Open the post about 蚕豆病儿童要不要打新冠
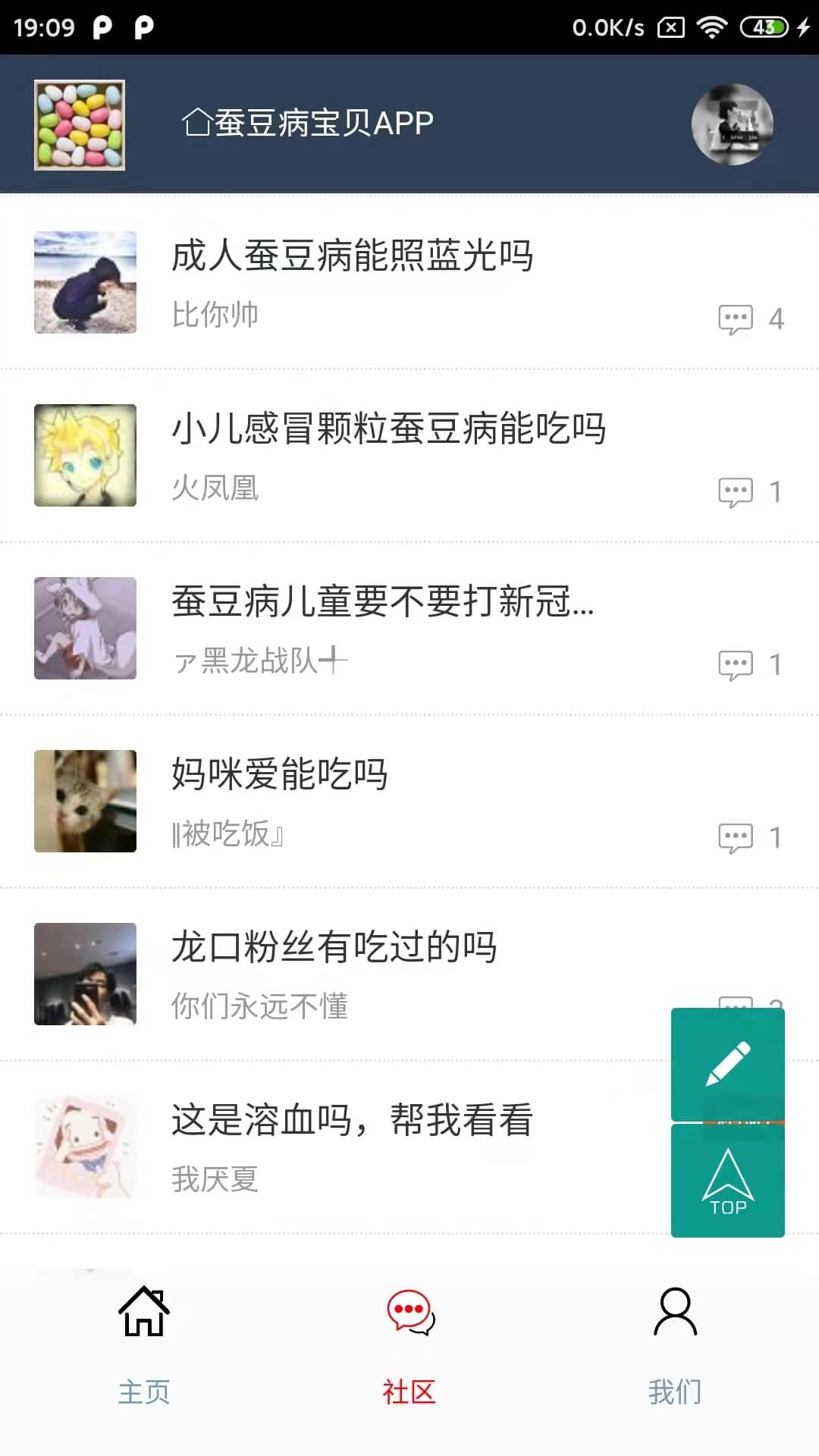 click(382, 602)
